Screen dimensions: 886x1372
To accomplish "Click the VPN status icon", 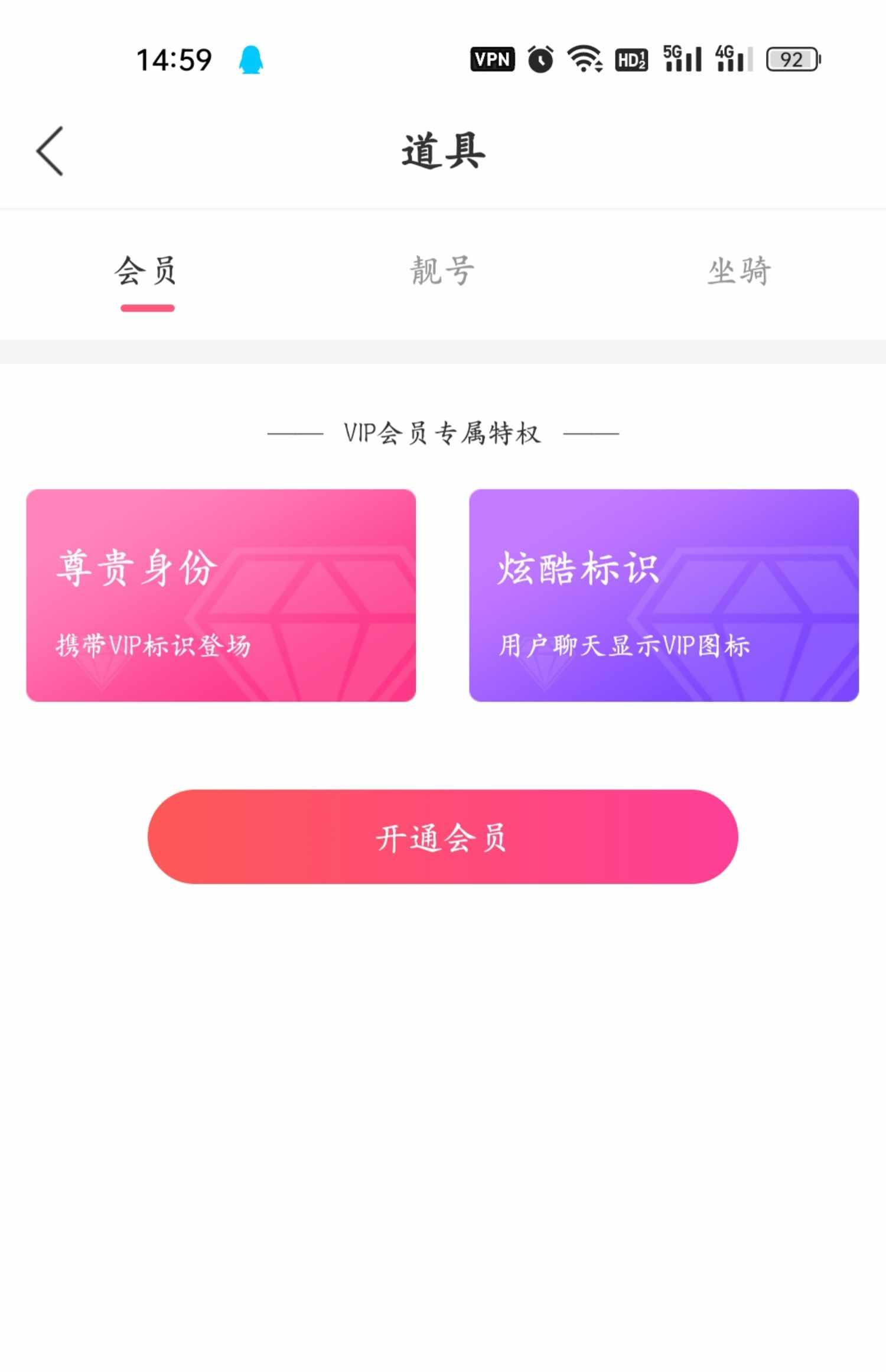I will [x=492, y=59].
